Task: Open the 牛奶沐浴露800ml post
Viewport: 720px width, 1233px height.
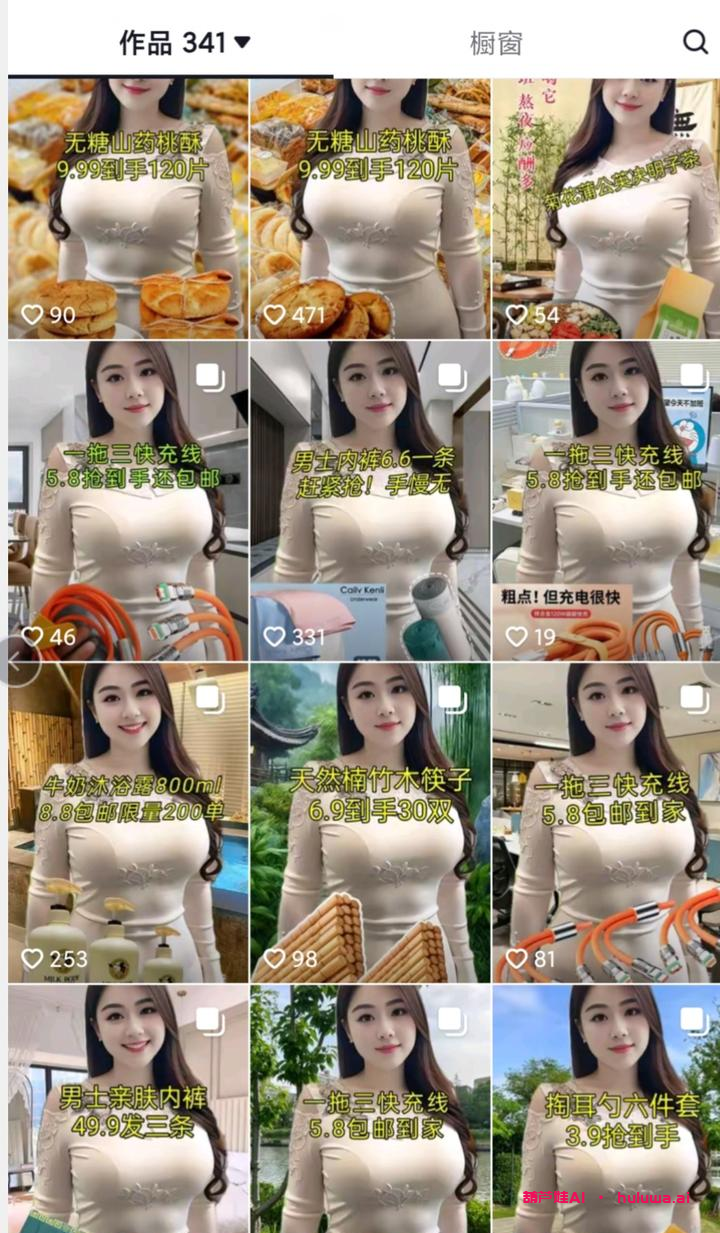Action: tap(128, 822)
